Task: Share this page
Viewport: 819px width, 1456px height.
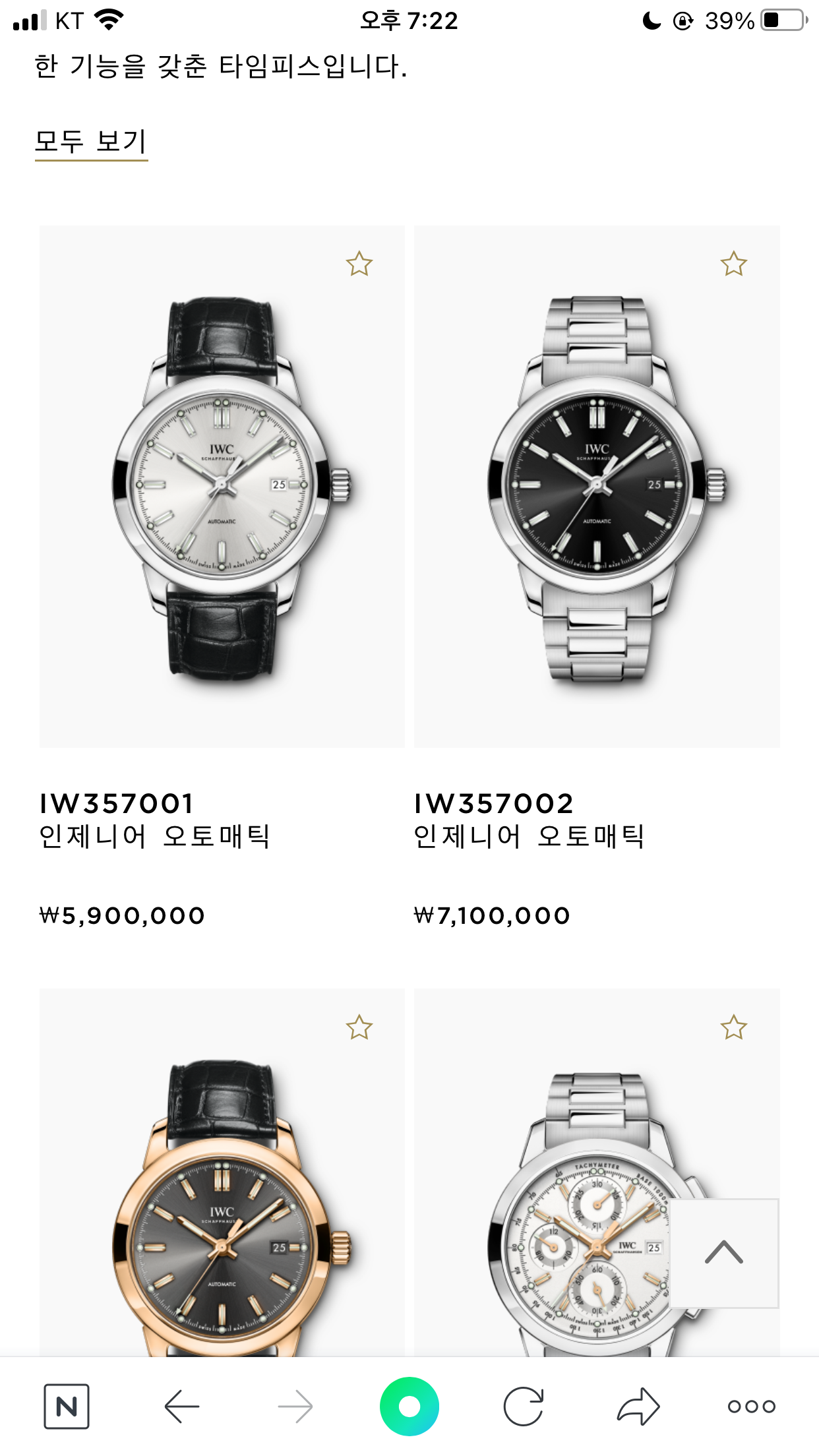Action: tap(638, 1407)
